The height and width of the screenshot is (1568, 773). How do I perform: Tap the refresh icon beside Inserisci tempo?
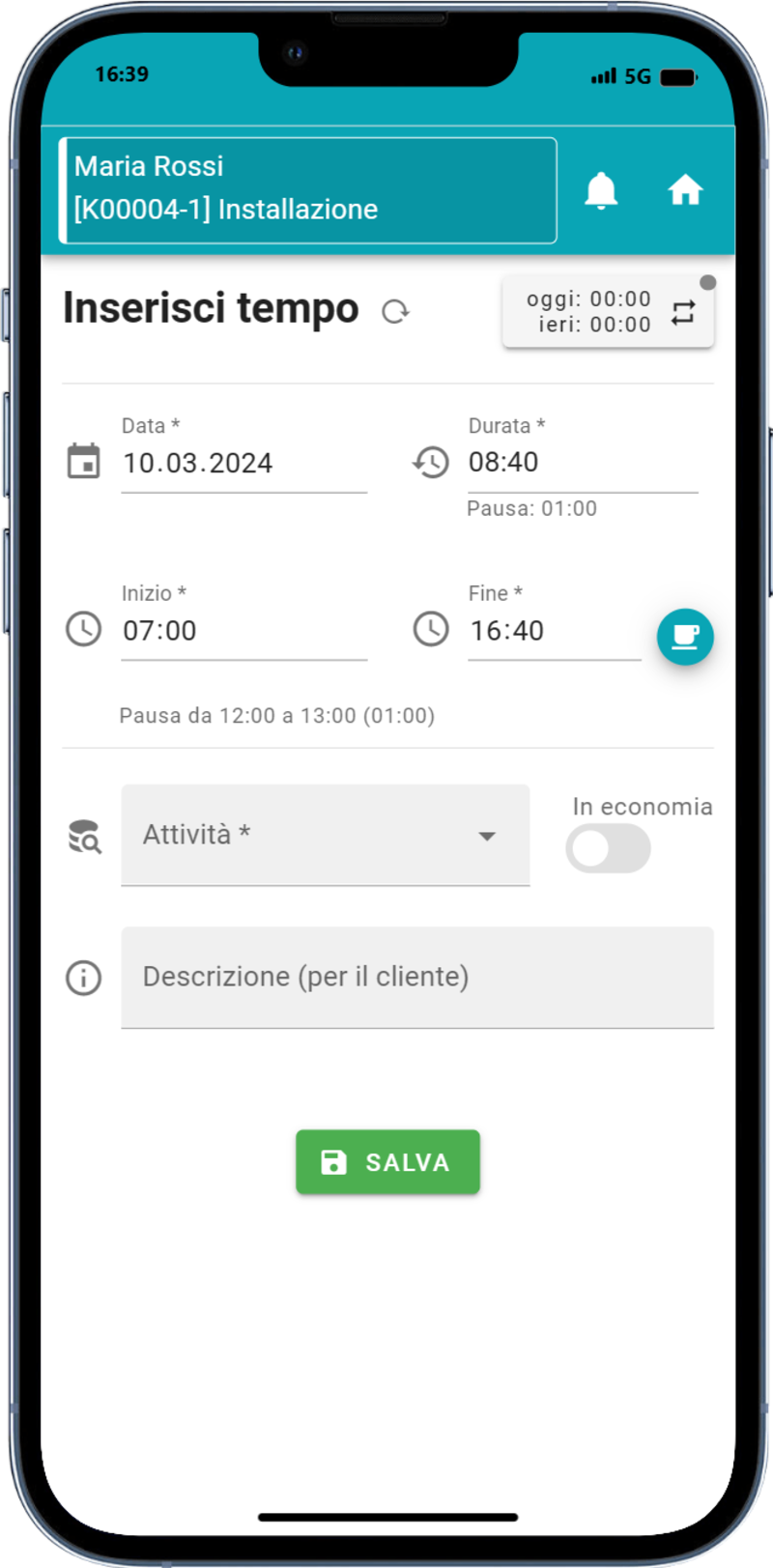pyautogui.click(x=395, y=311)
